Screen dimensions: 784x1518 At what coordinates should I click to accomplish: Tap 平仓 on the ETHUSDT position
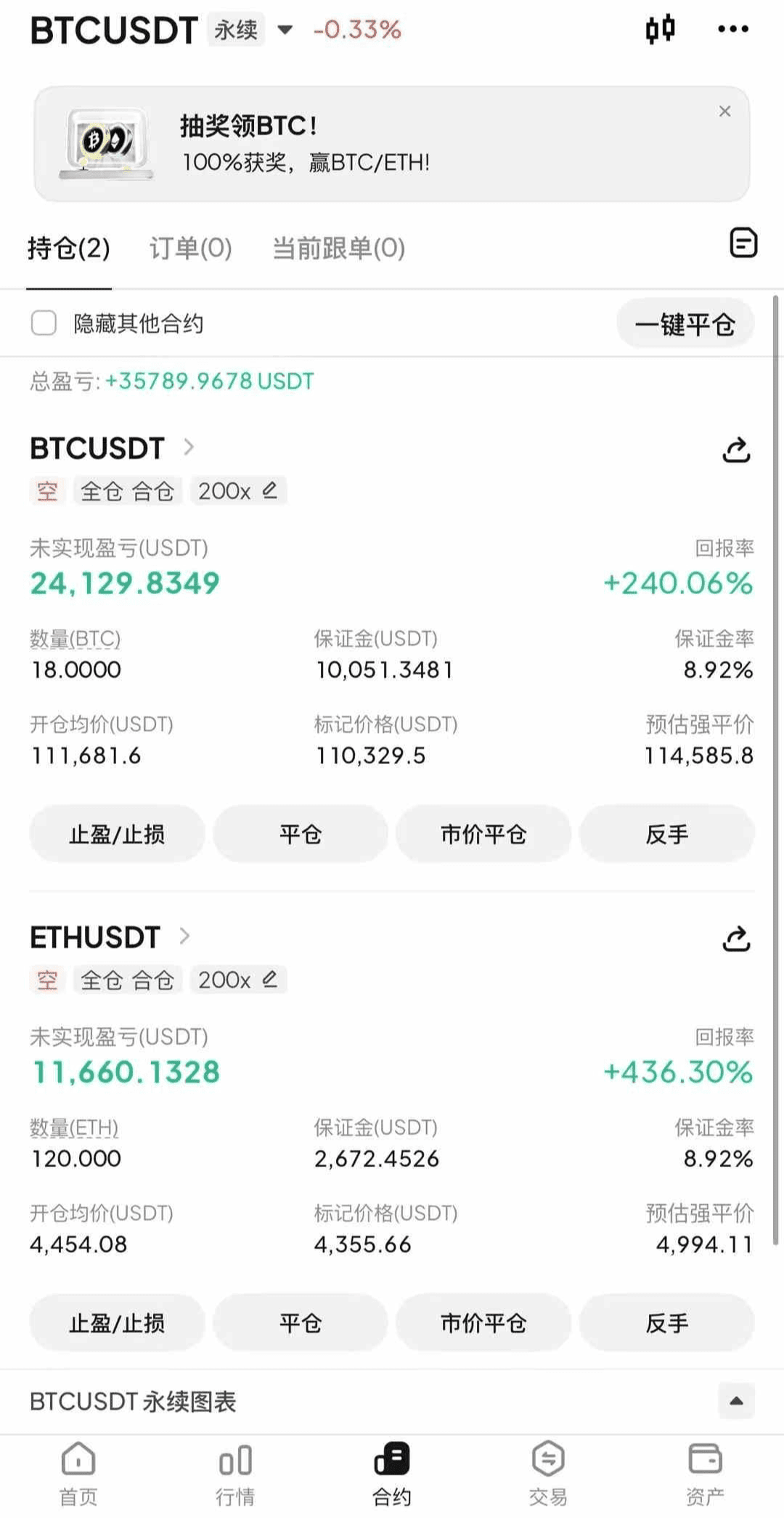pyautogui.click(x=301, y=1323)
